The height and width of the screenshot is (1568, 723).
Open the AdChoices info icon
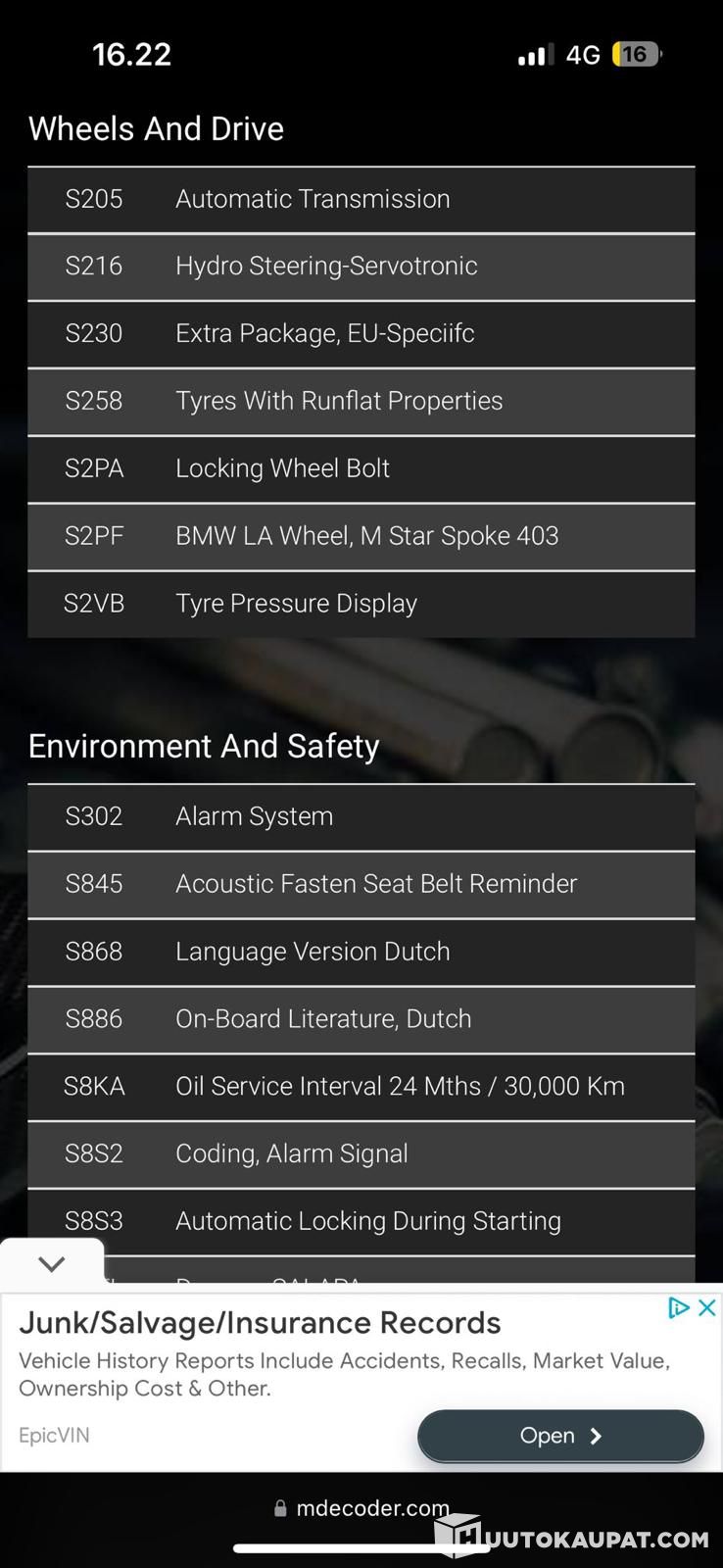point(678,1307)
